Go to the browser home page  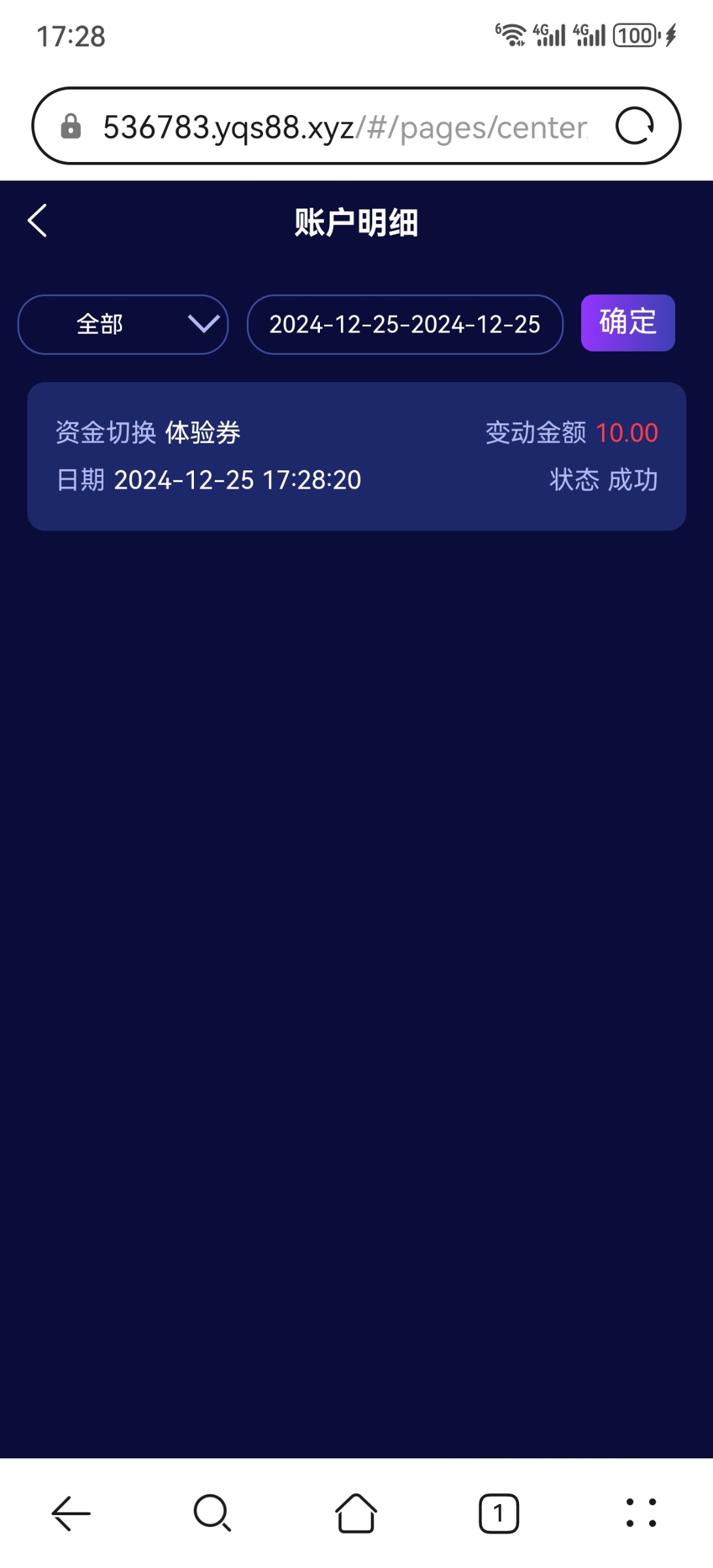pos(356,1513)
